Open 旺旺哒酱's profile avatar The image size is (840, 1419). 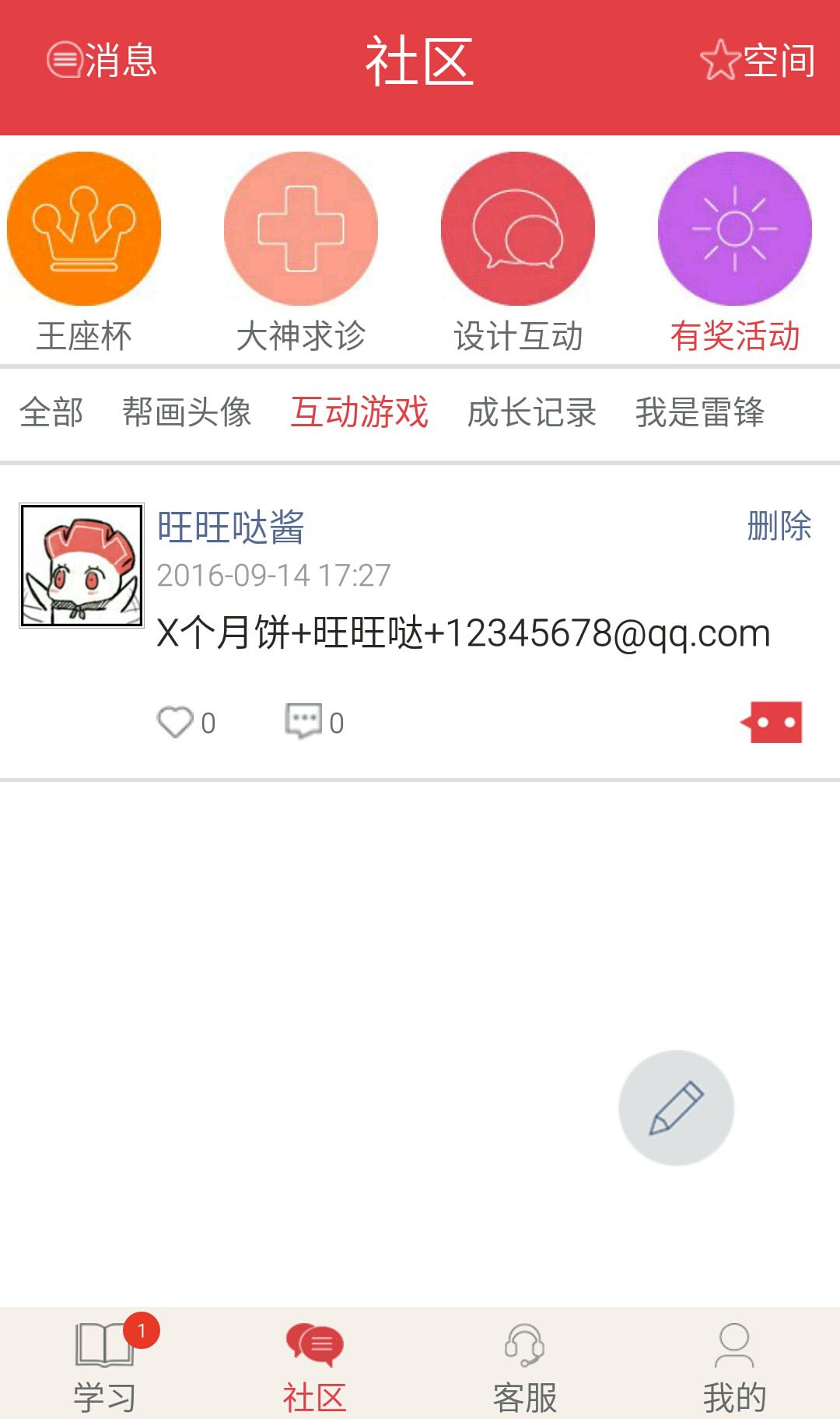[82, 566]
